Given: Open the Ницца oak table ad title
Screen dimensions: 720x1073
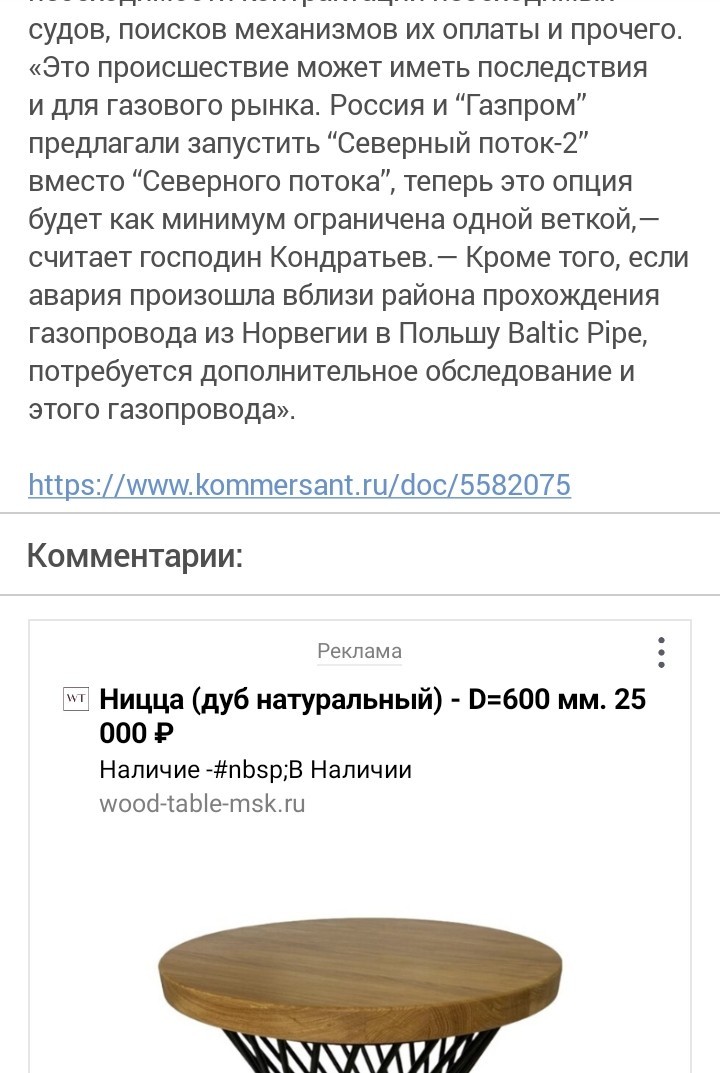Looking at the screenshot, I should pos(372,716).
